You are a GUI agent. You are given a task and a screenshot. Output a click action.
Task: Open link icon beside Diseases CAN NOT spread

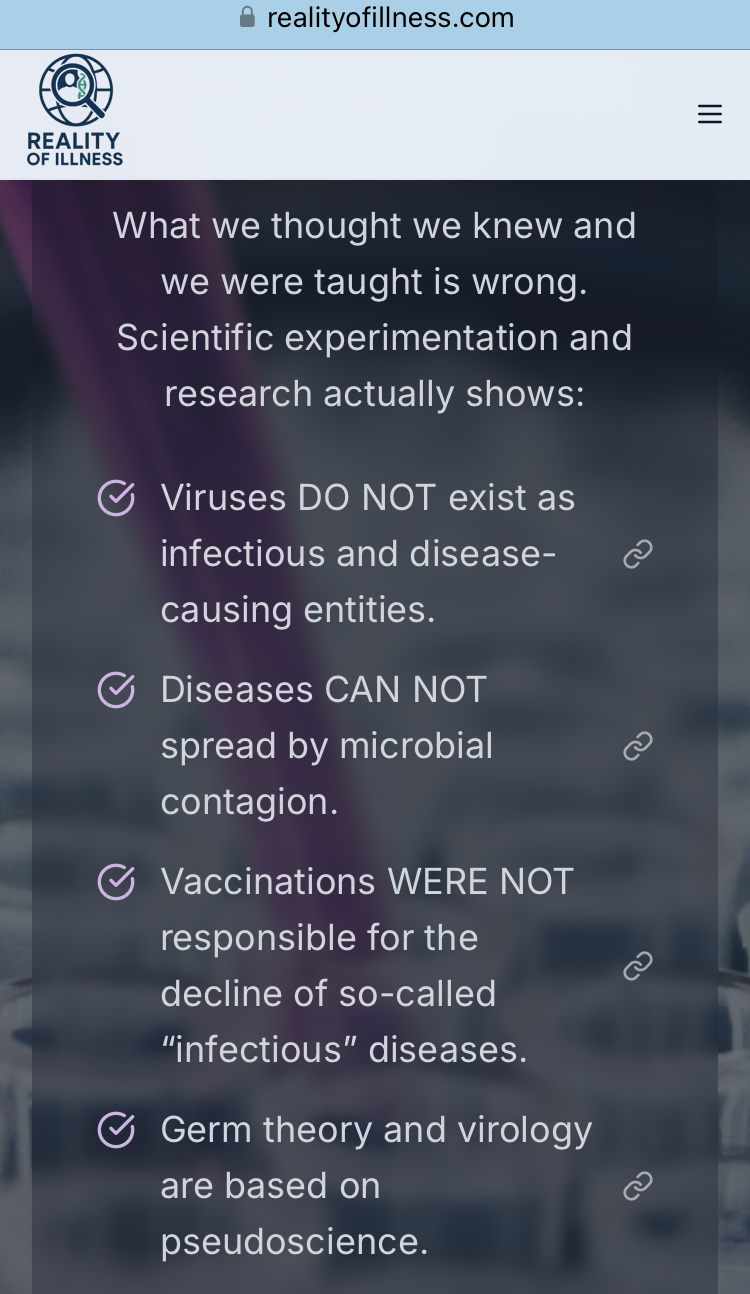638,746
